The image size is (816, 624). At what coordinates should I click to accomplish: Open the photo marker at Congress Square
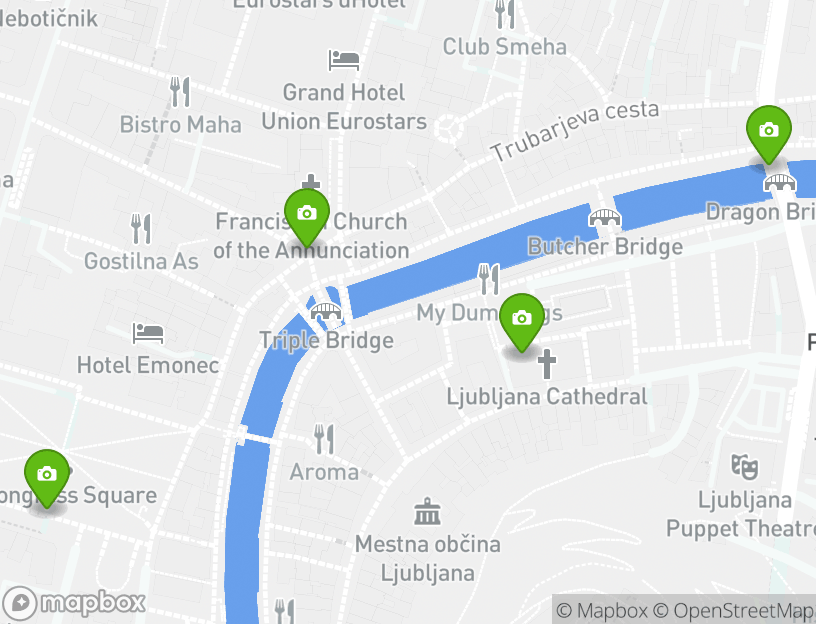click(46, 475)
